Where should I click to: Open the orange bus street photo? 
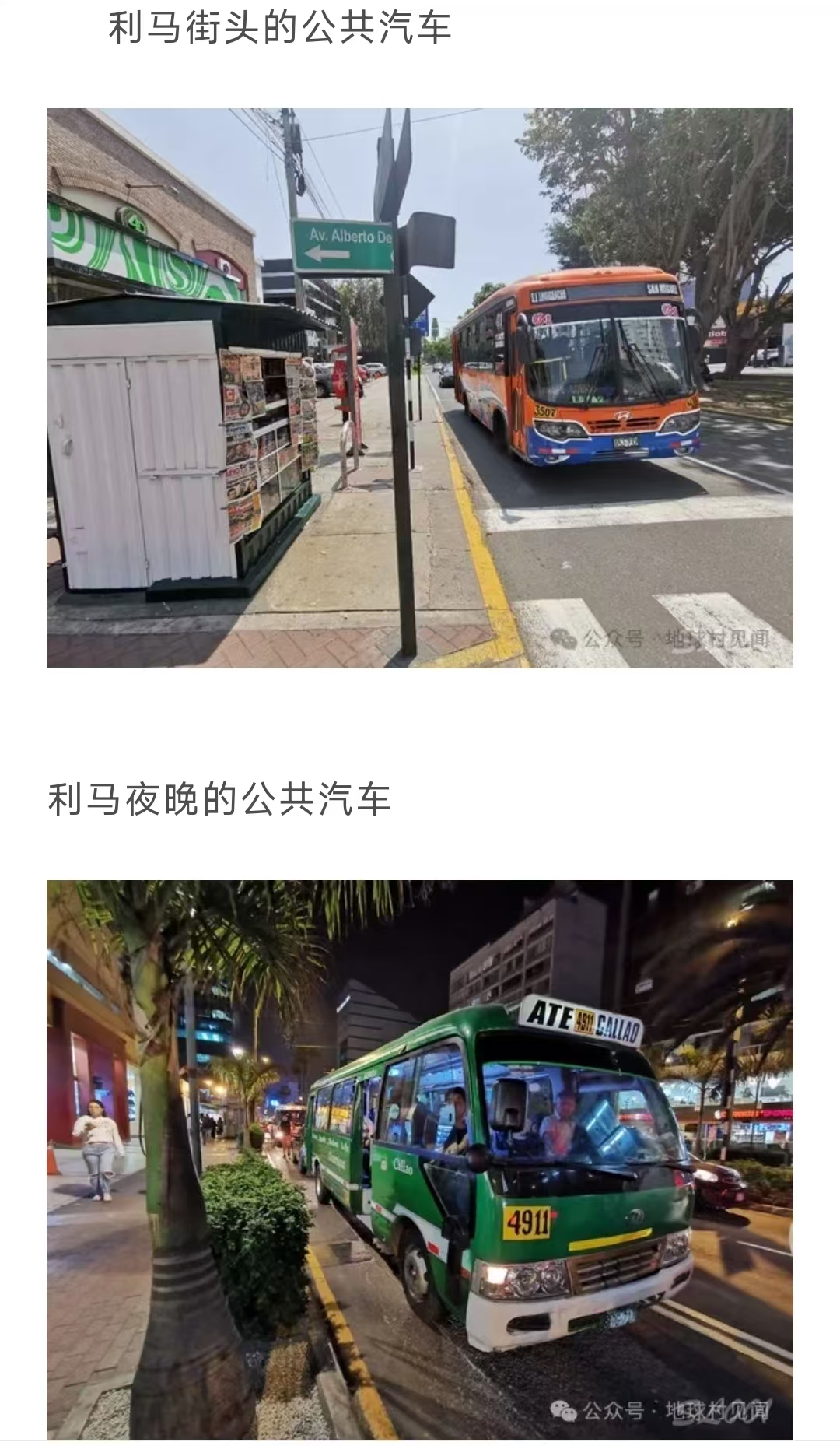click(x=420, y=388)
